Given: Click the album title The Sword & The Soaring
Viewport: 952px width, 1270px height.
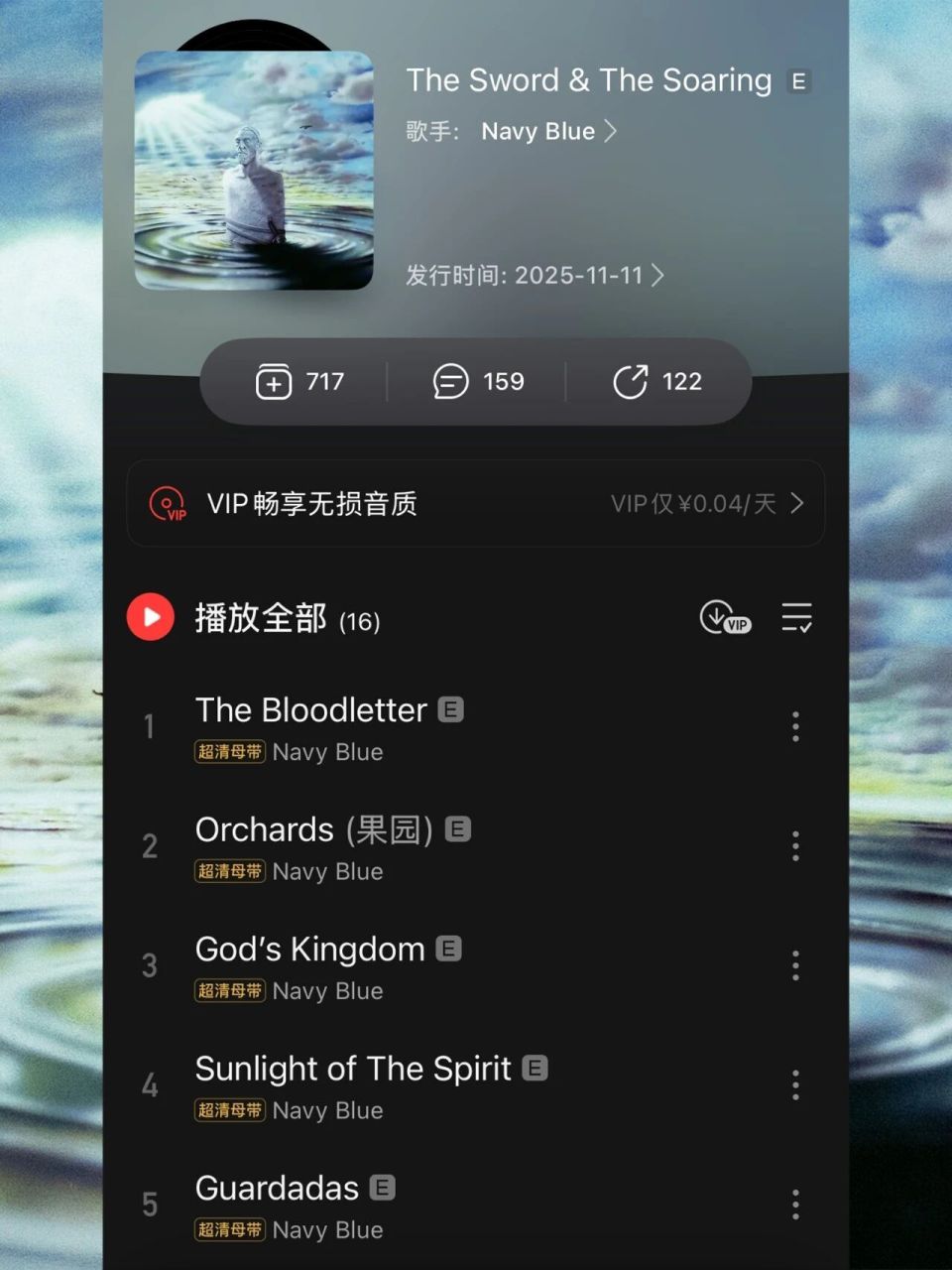Looking at the screenshot, I should click(x=587, y=79).
